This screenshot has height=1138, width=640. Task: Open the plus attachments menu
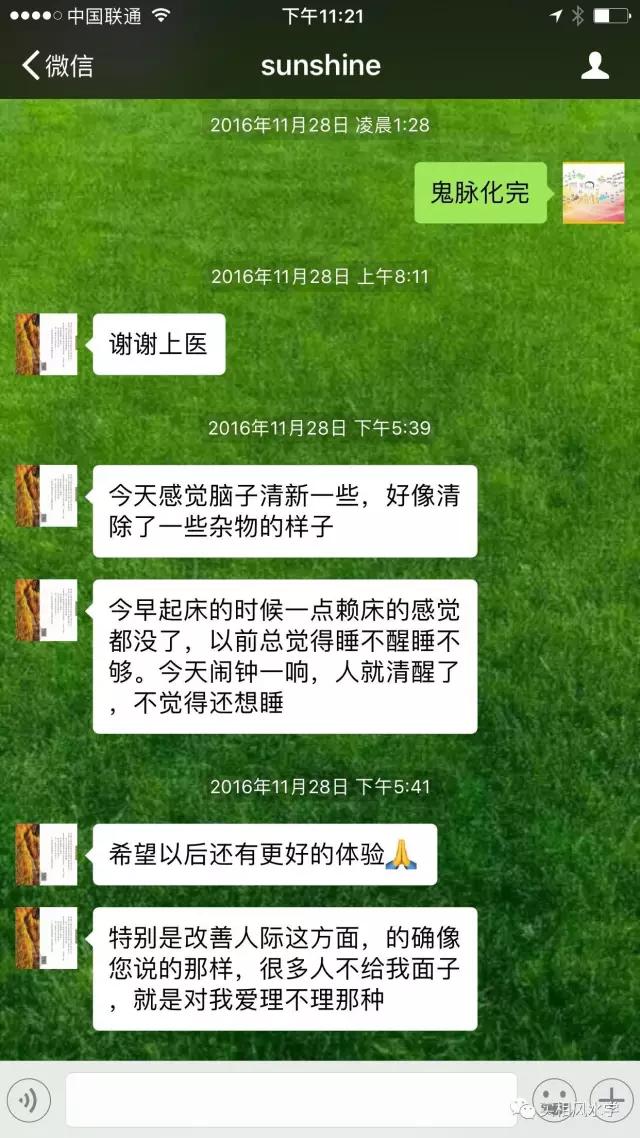click(x=610, y=1098)
